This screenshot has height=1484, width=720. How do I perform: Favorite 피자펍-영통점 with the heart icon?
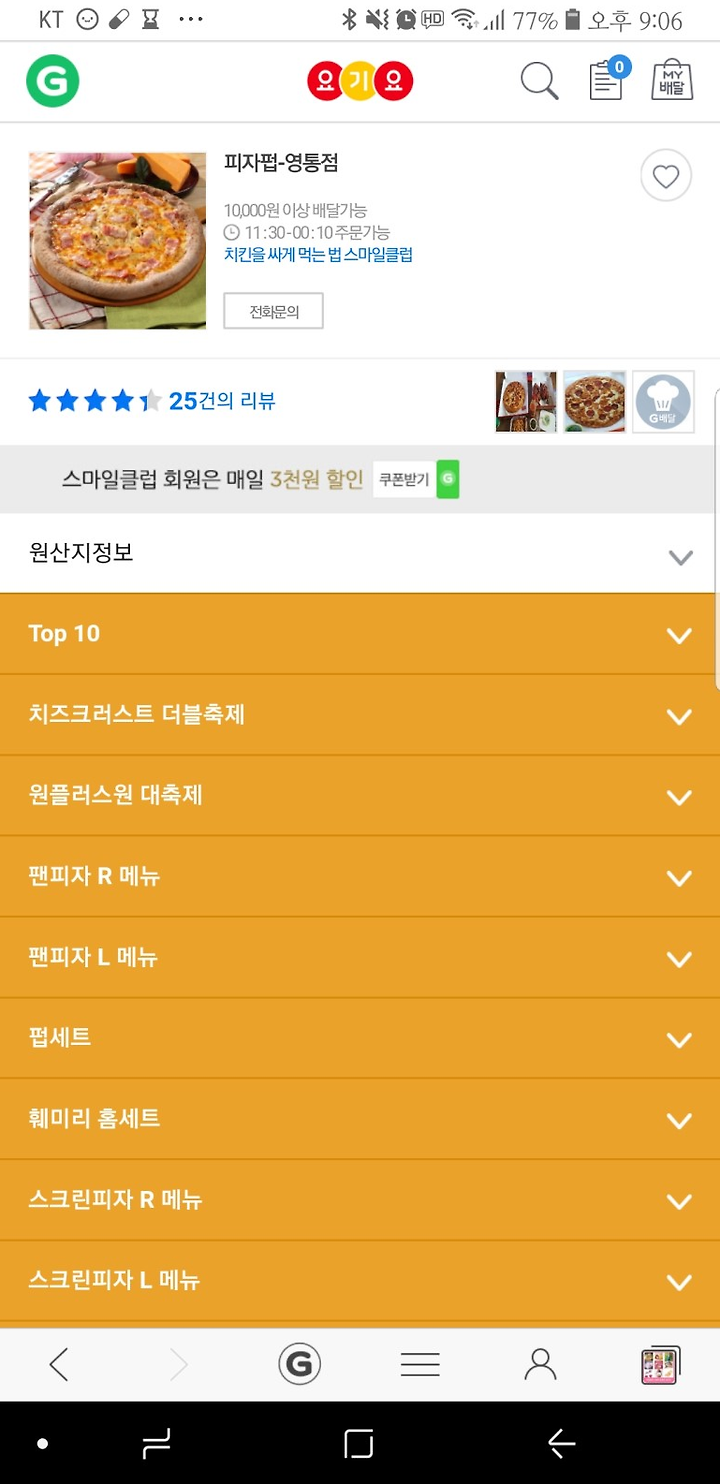pyautogui.click(x=666, y=177)
